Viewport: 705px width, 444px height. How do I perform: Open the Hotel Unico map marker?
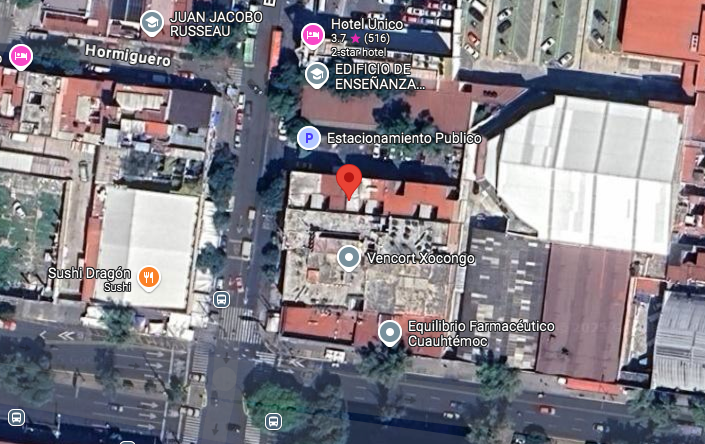click(x=313, y=36)
